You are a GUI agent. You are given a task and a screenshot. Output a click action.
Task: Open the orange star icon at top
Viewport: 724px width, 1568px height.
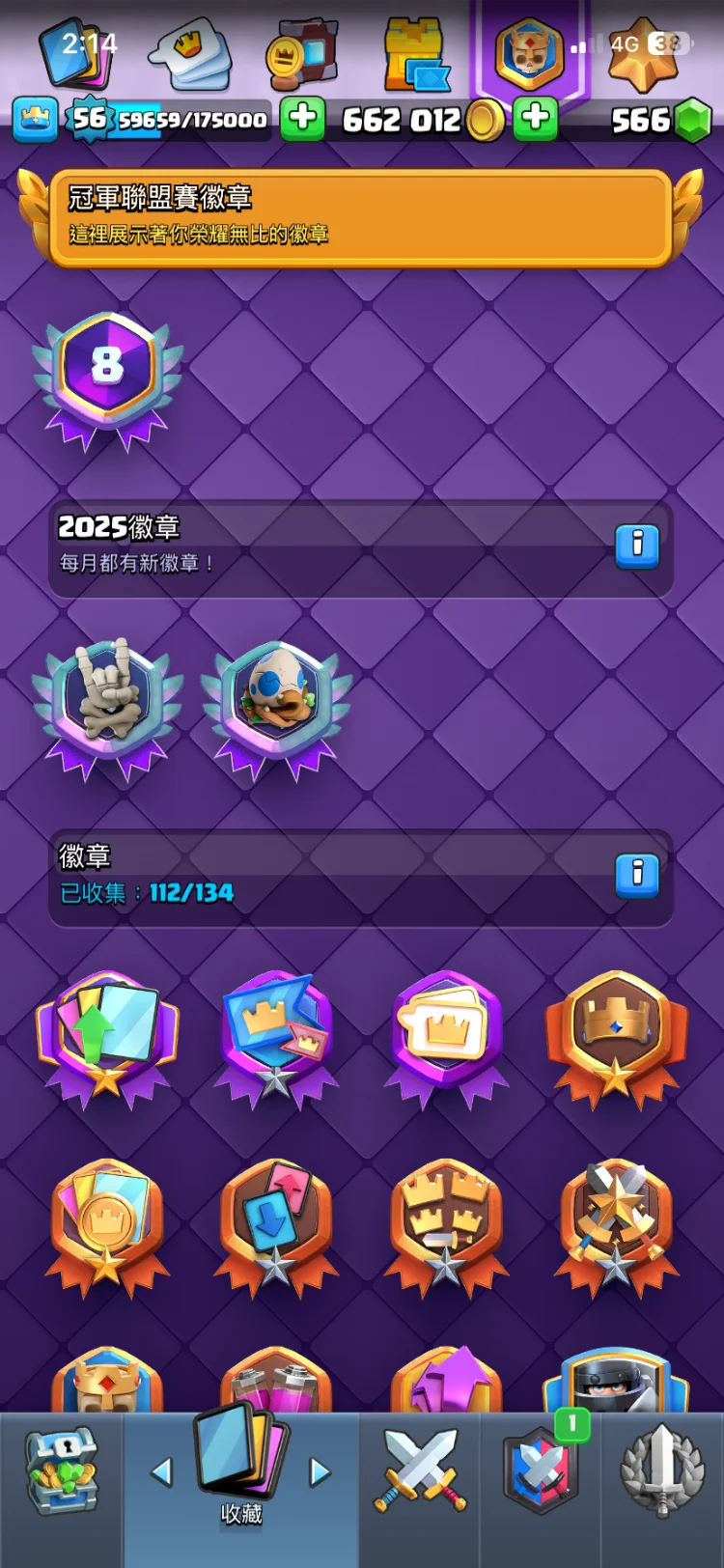tap(642, 55)
